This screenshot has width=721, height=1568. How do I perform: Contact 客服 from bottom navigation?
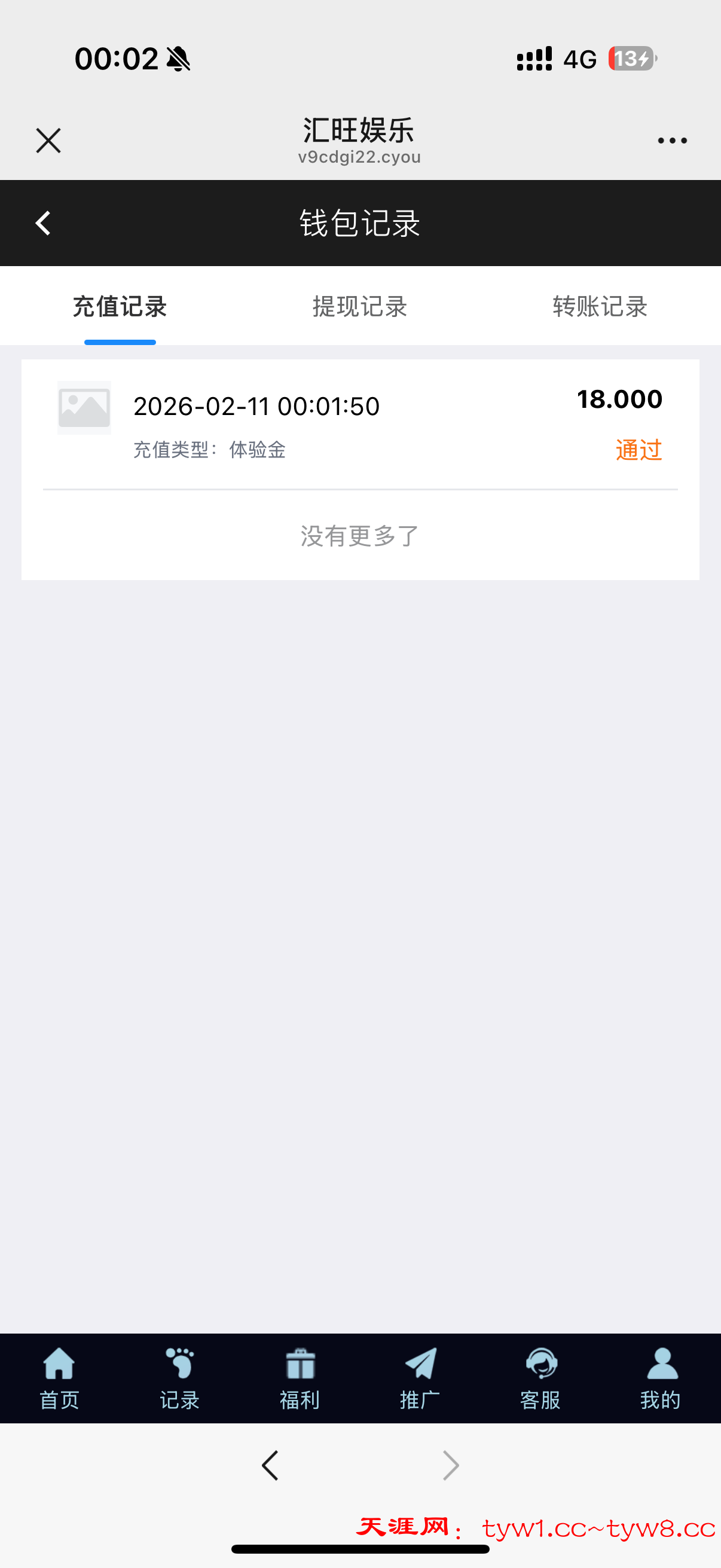pos(540,1377)
